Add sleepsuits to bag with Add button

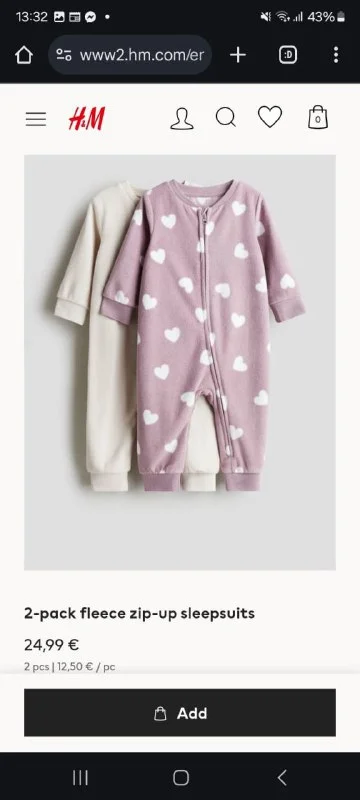(180, 713)
